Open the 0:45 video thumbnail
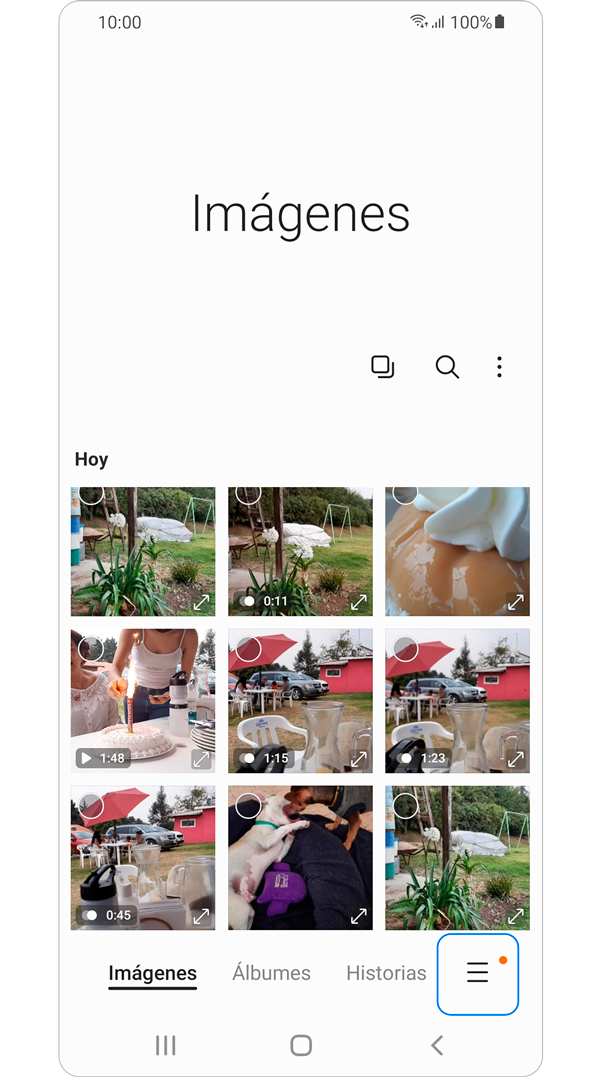Image resolution: width=600 pixels, height=1077 pixels. click(143, 858)
